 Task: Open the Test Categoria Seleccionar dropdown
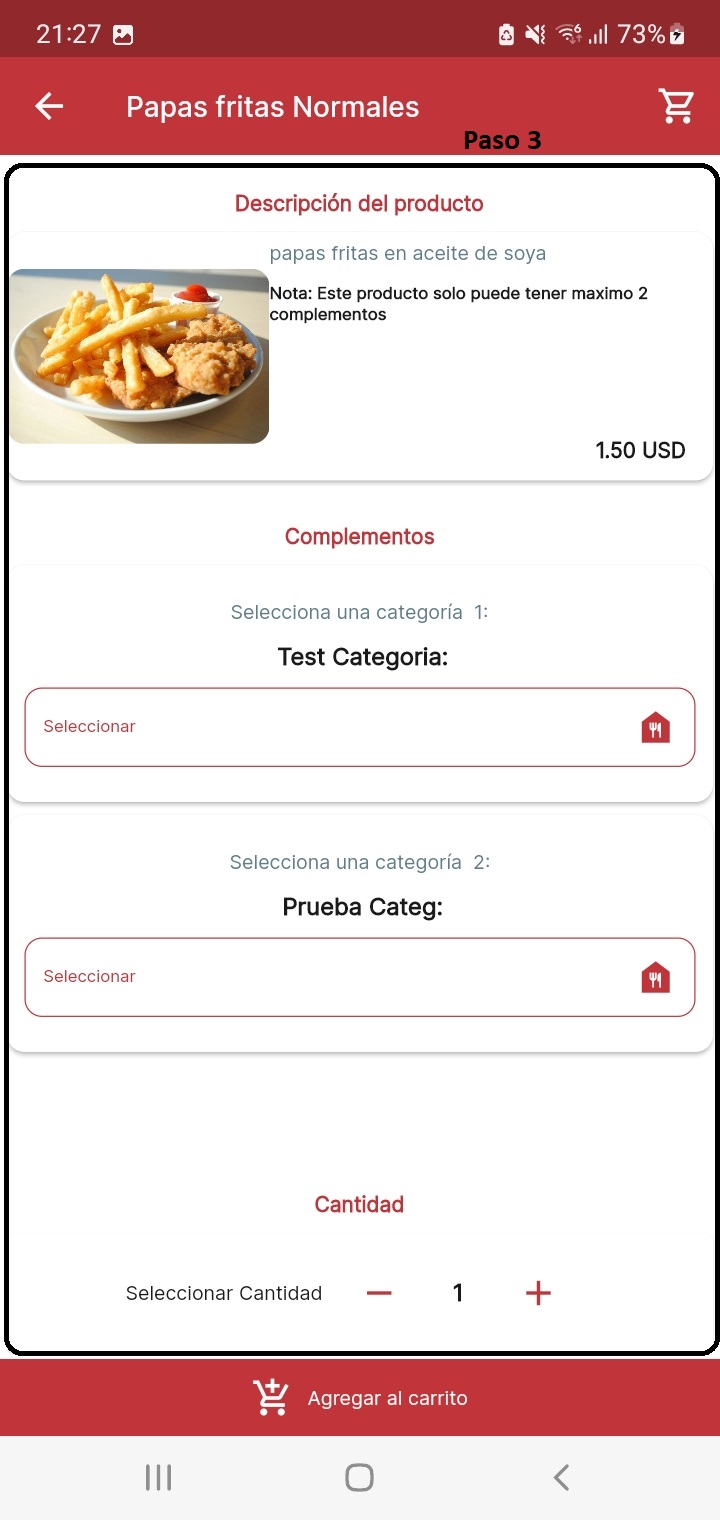click(360, 727)
